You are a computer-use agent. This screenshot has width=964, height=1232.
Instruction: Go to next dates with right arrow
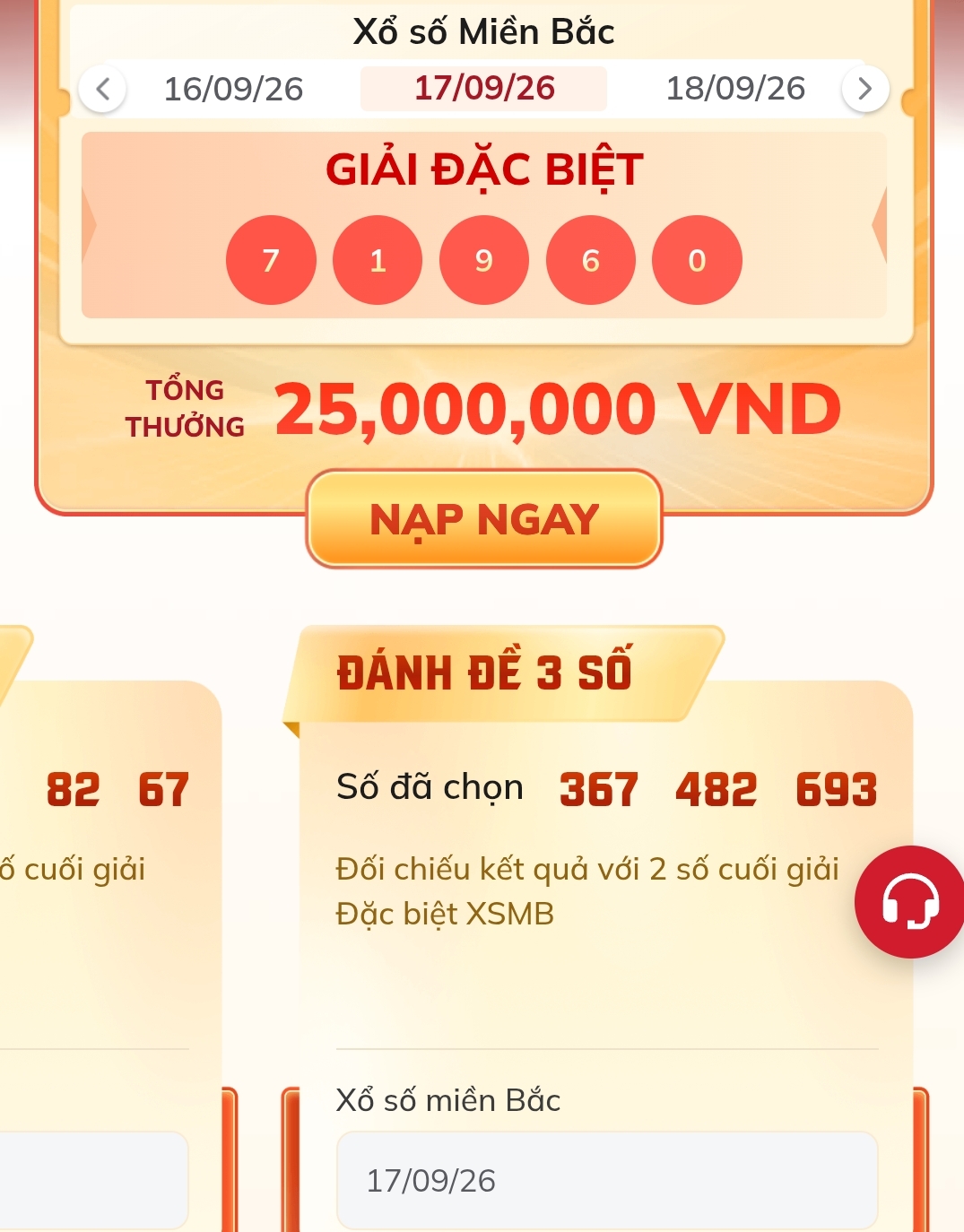coord(865,89)
